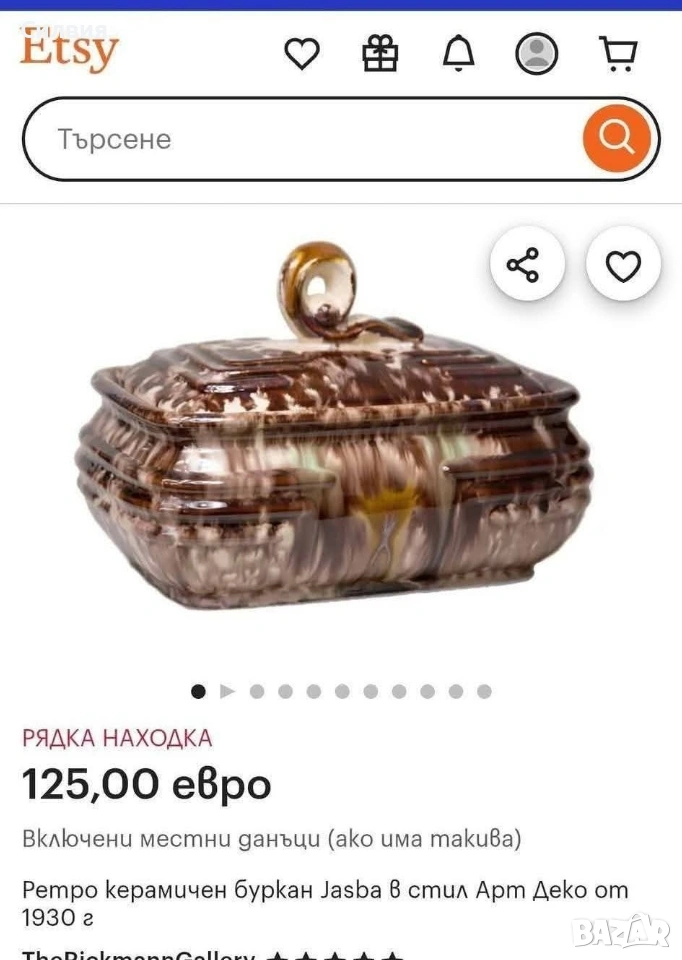Open the account profile icon
Image resolution: width=682 pixels, height=960 pixels.
click(x=537, y=53)
